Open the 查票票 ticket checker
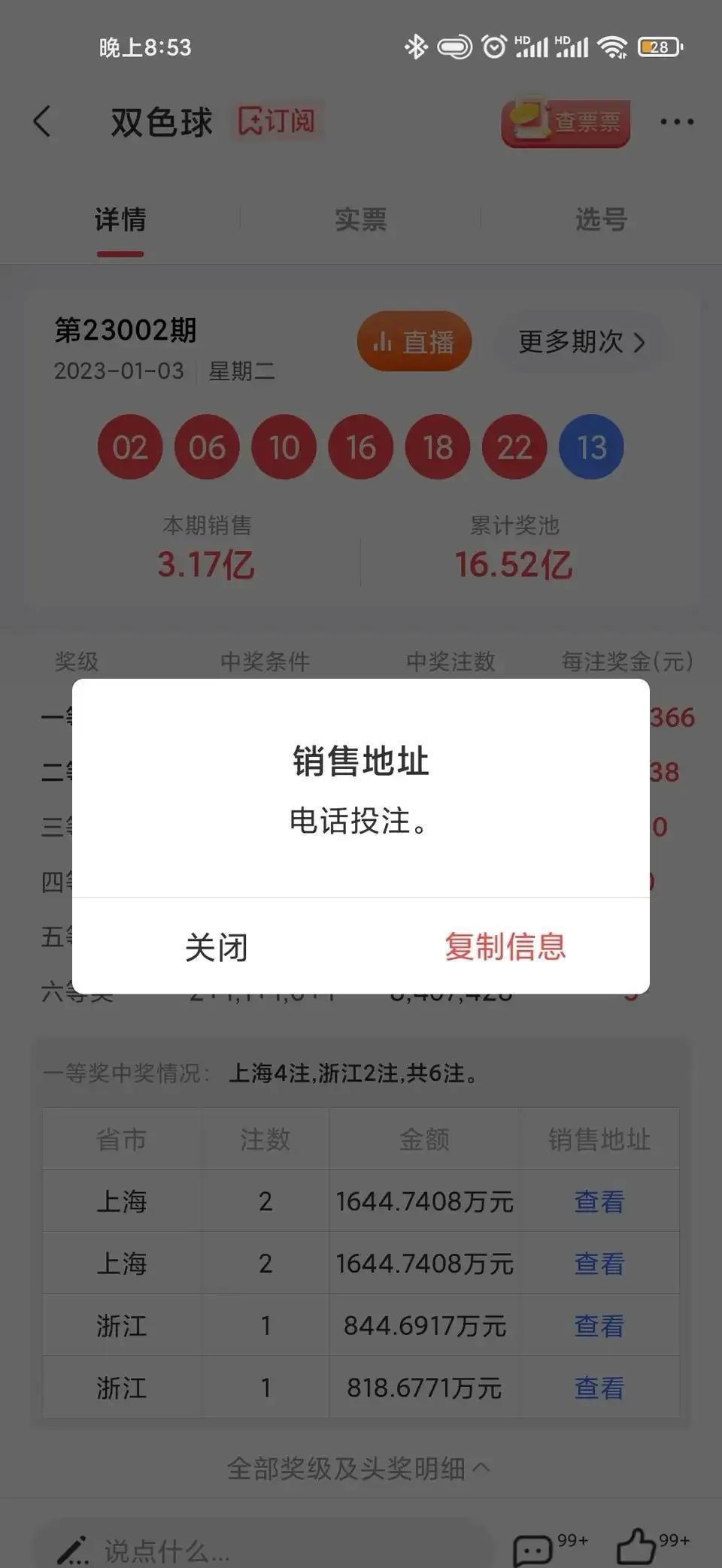Screen dimensions: 722x1568 coord(566,122)
